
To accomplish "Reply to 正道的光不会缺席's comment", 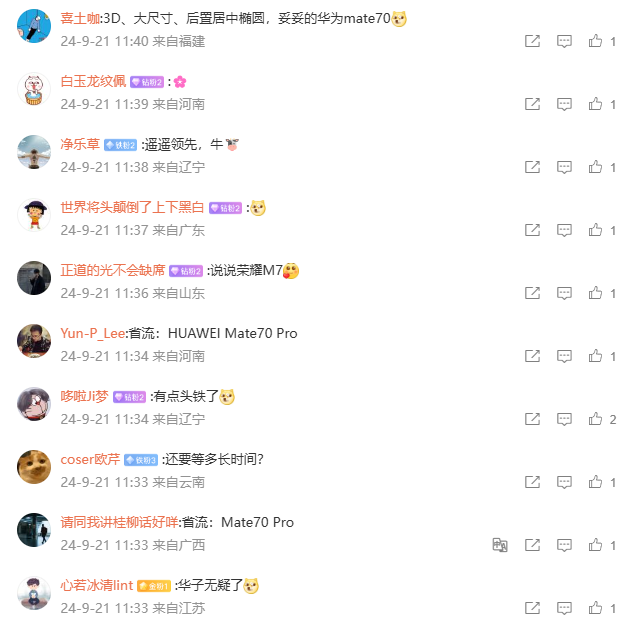I will (x=564, y=293).
